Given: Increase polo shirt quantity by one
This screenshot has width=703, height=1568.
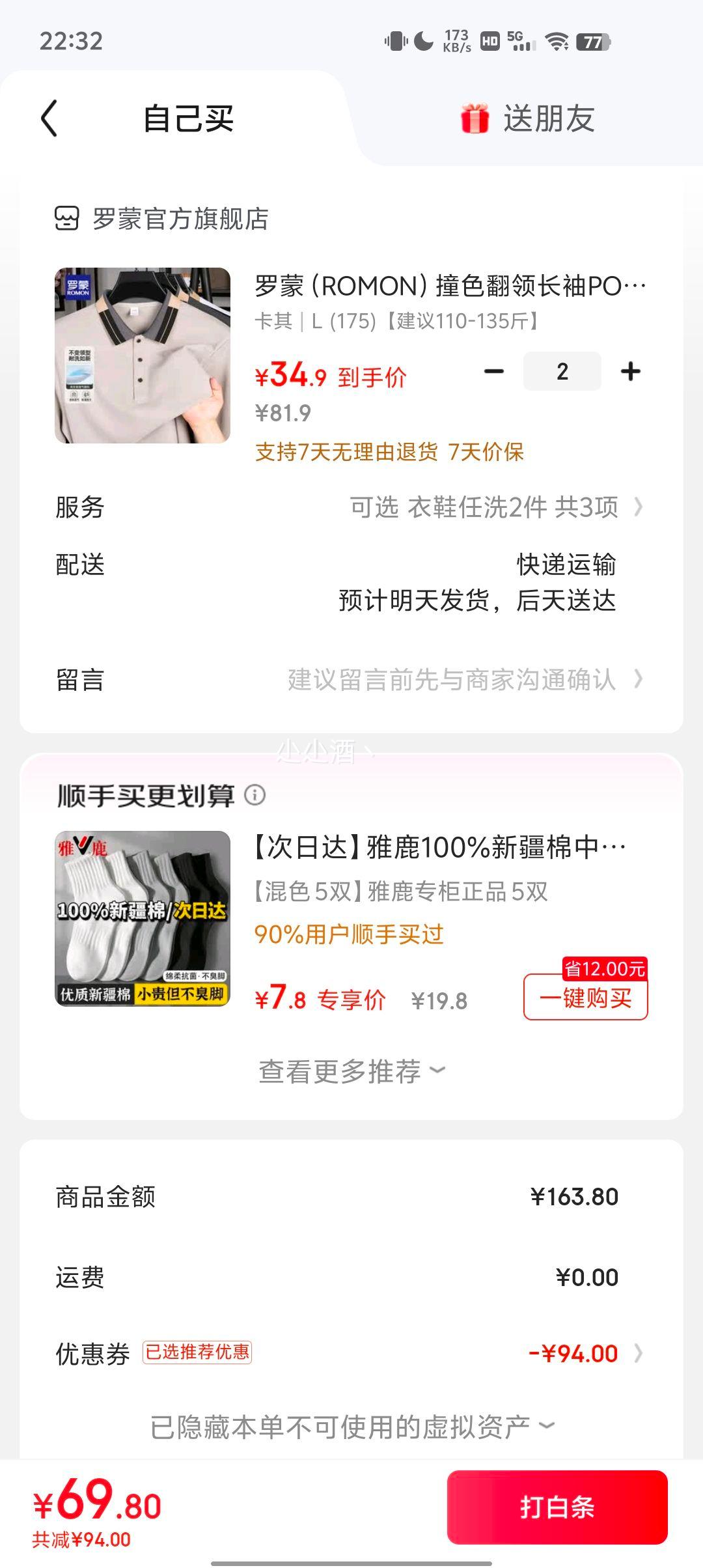Looking at the screenshot, I should pyautogui.click(x=630, y=371).
